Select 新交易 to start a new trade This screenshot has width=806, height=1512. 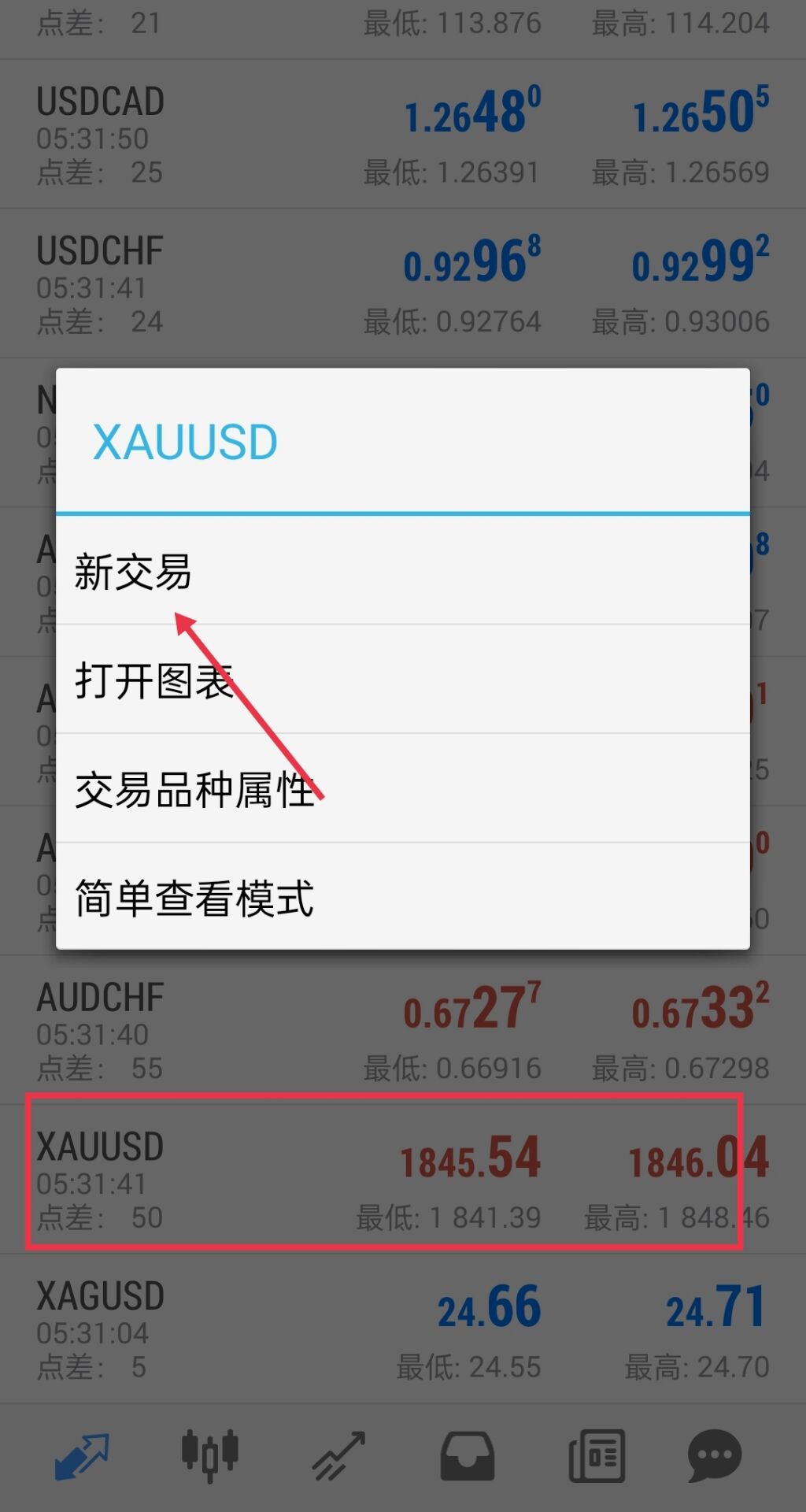pos(134,571)
